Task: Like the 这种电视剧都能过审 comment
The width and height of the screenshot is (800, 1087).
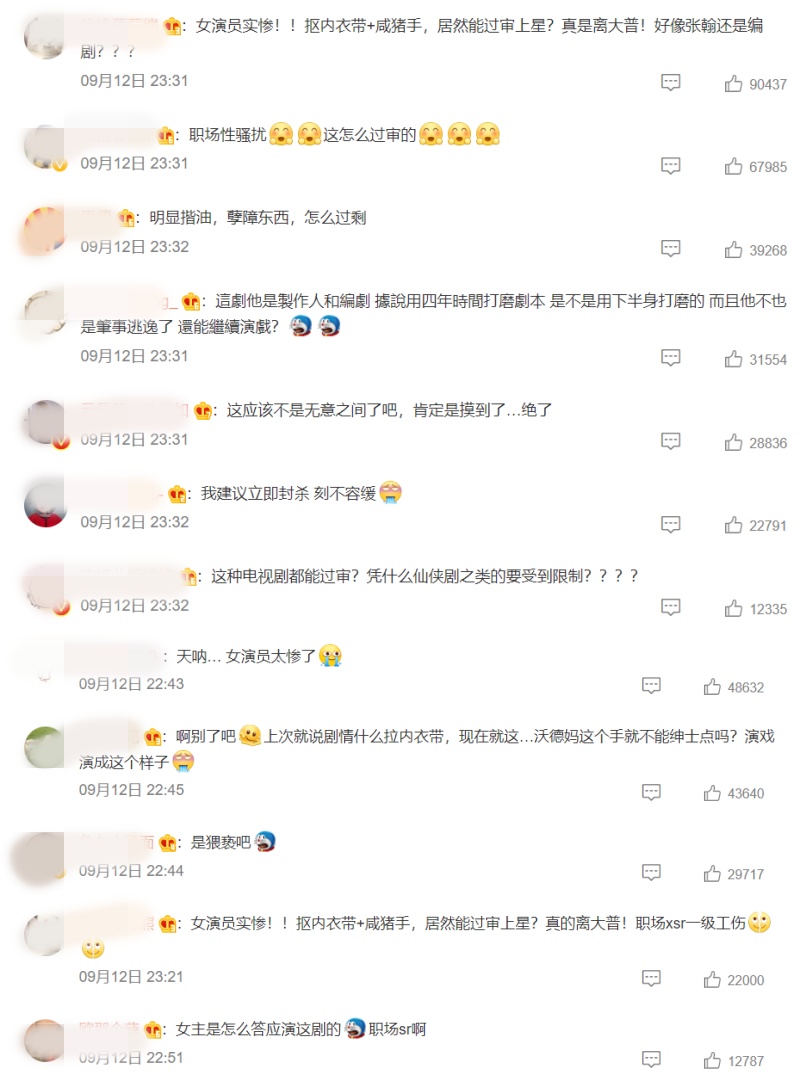Action: click(x=733, y=608)
